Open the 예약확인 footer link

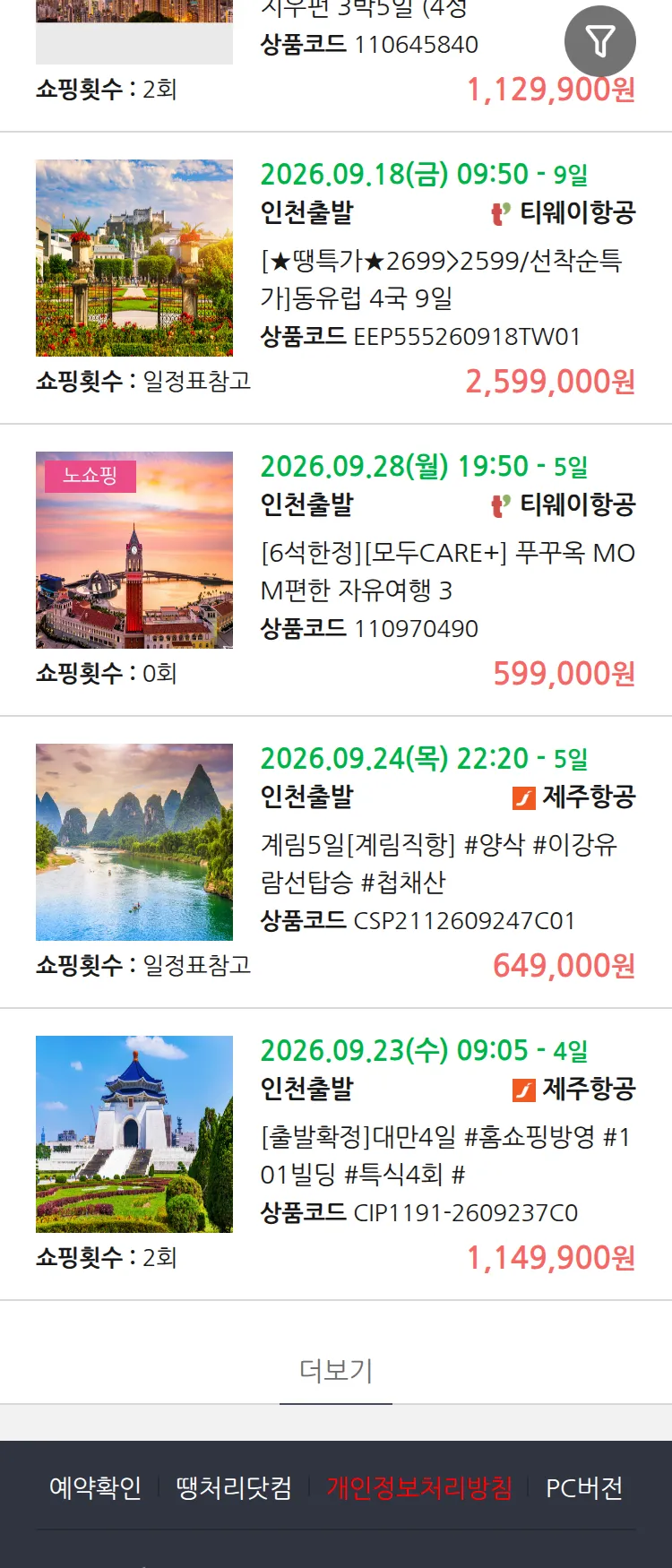tap(95, 1488)
